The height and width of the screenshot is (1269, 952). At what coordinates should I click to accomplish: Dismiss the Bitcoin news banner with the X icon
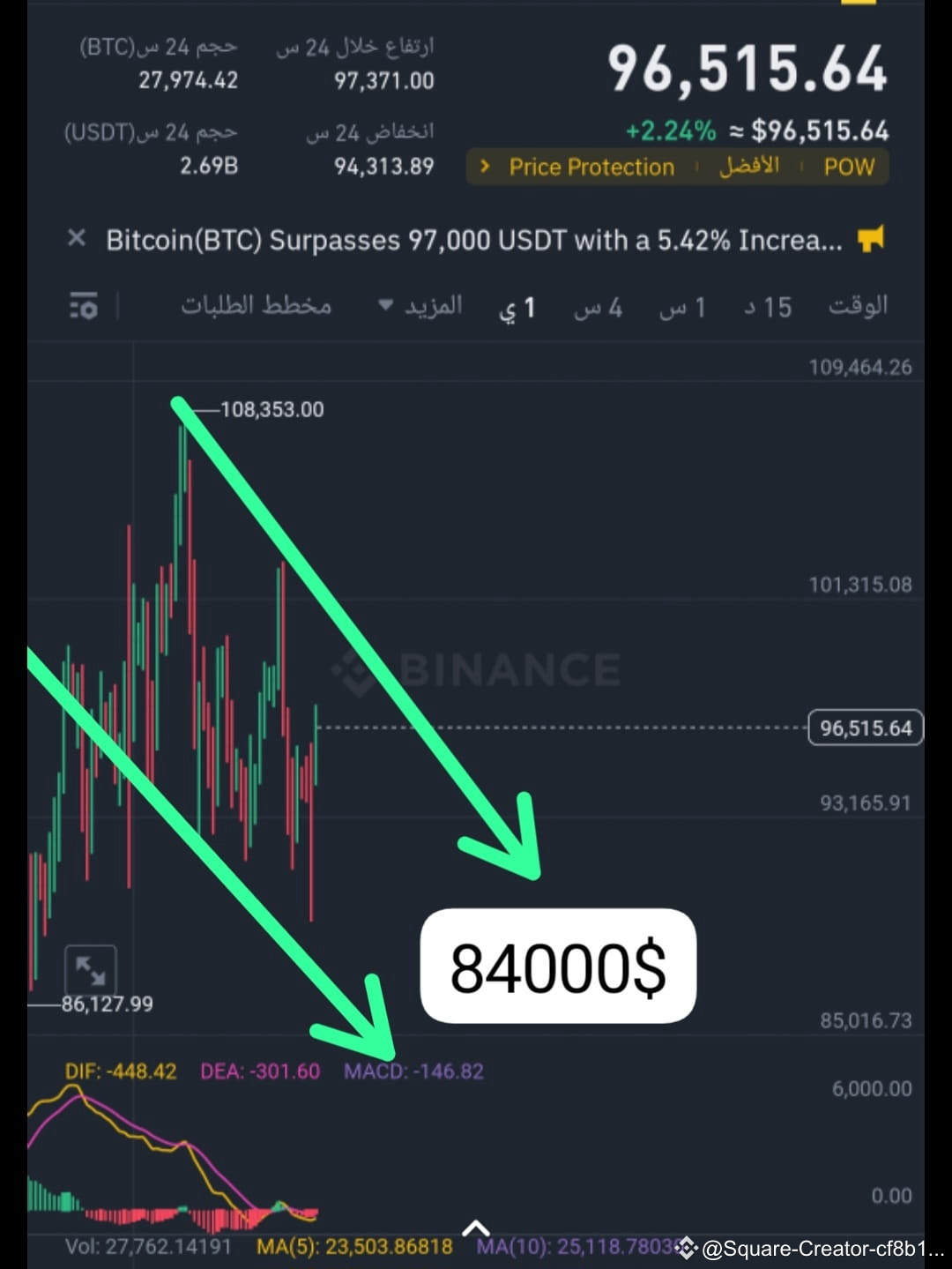click(x=76, y=238)
